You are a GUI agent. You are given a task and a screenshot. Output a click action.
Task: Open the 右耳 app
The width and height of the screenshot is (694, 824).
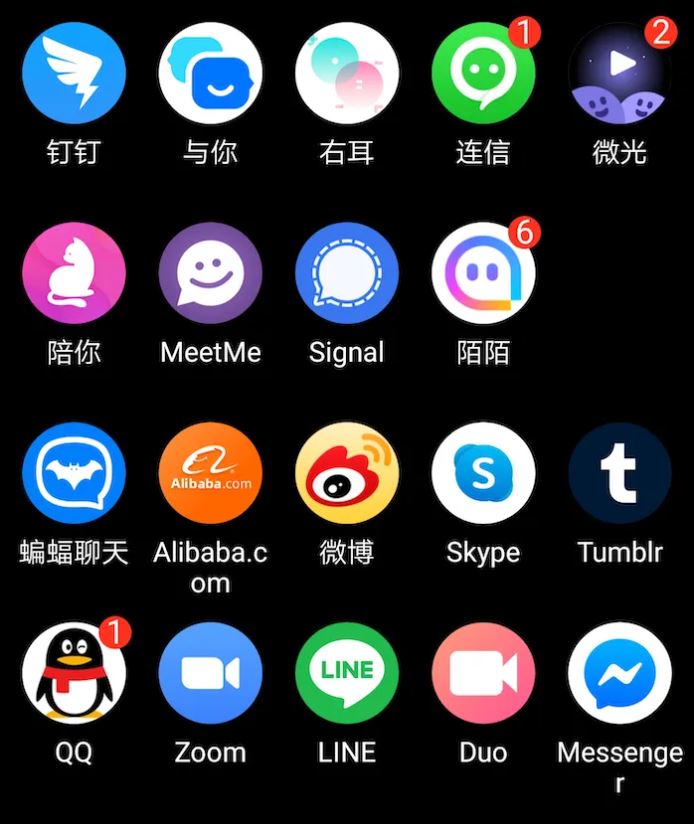click(x=347, y=73)
